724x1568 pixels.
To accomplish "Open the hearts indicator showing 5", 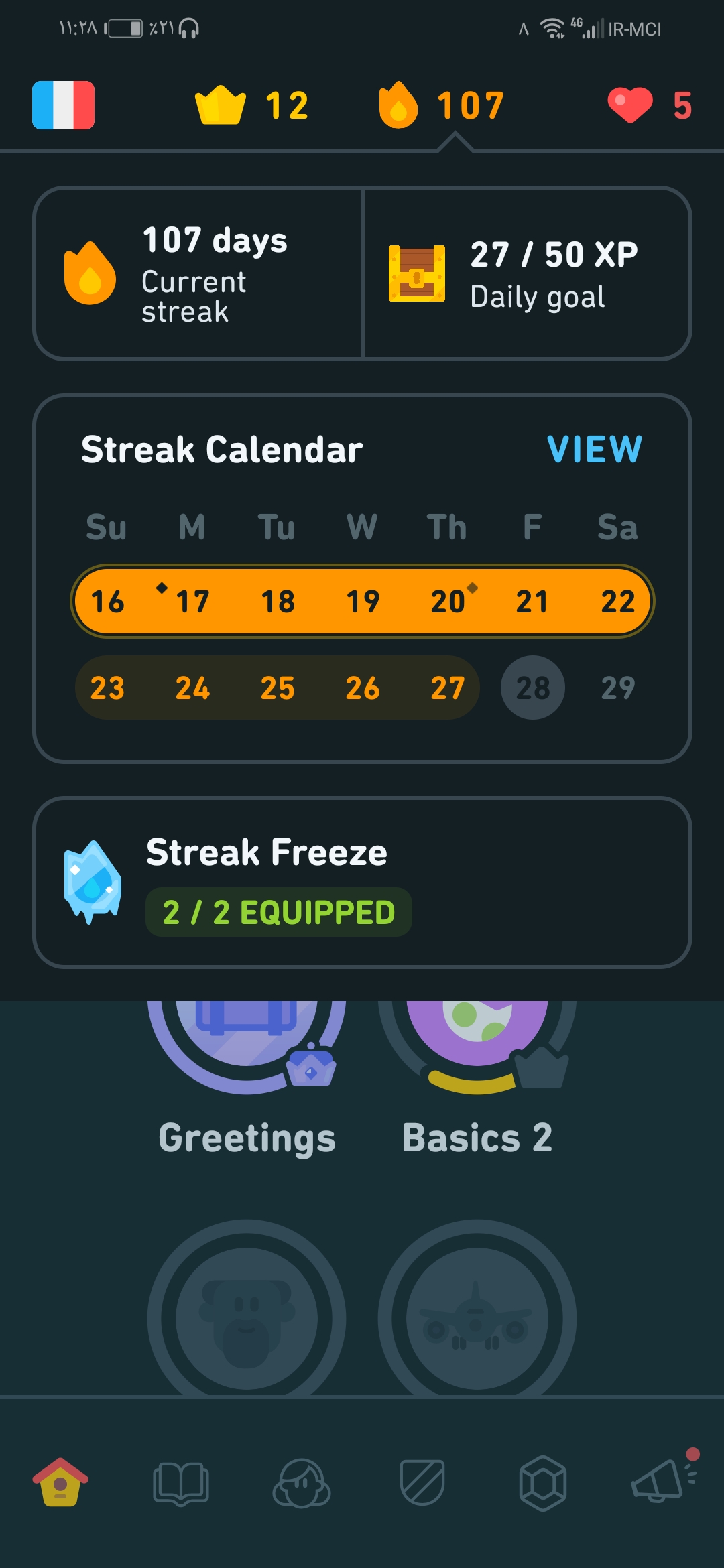I will (x=650, y=105).
